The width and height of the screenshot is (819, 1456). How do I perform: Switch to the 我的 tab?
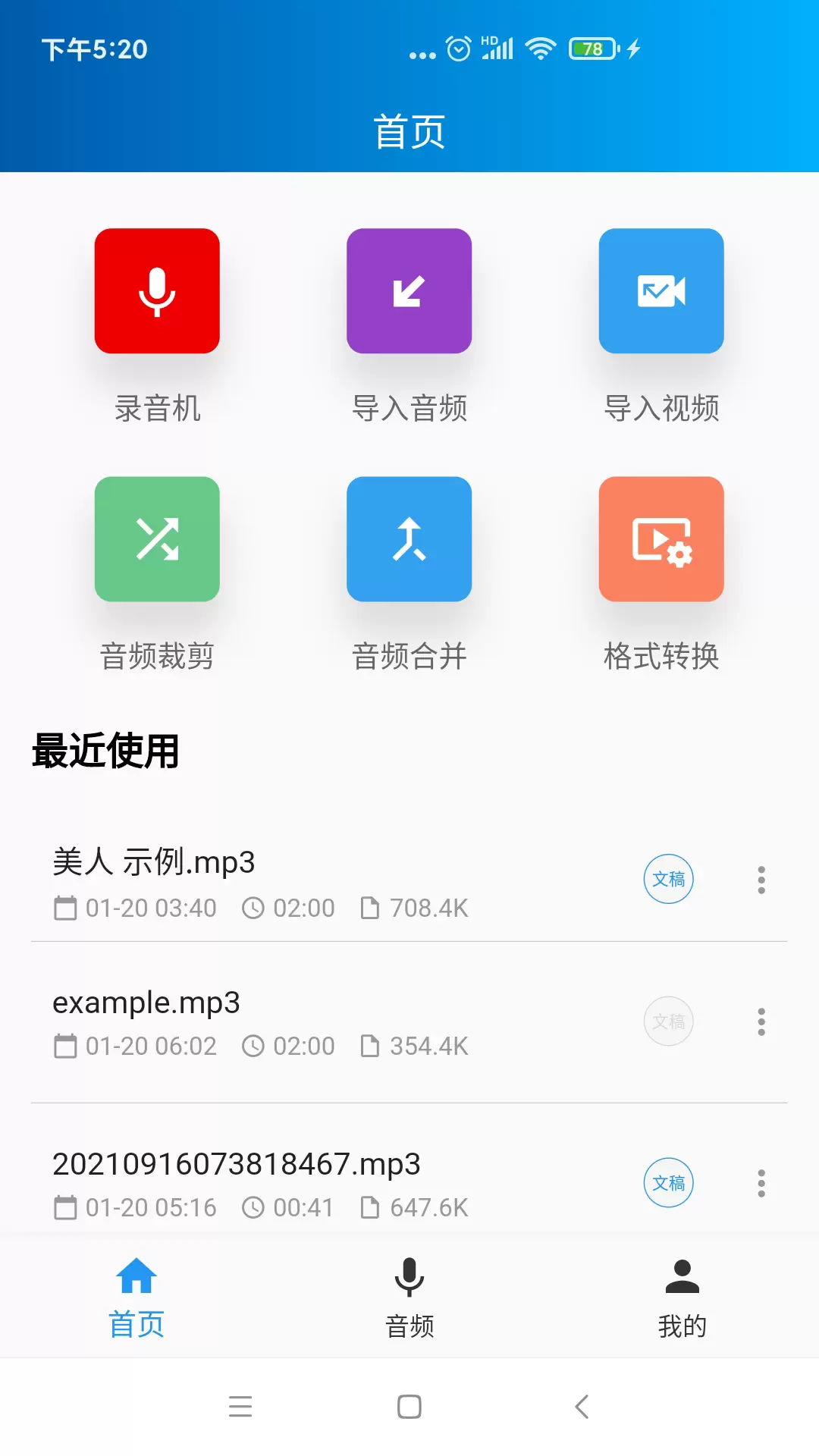[x=682, y=1298]
